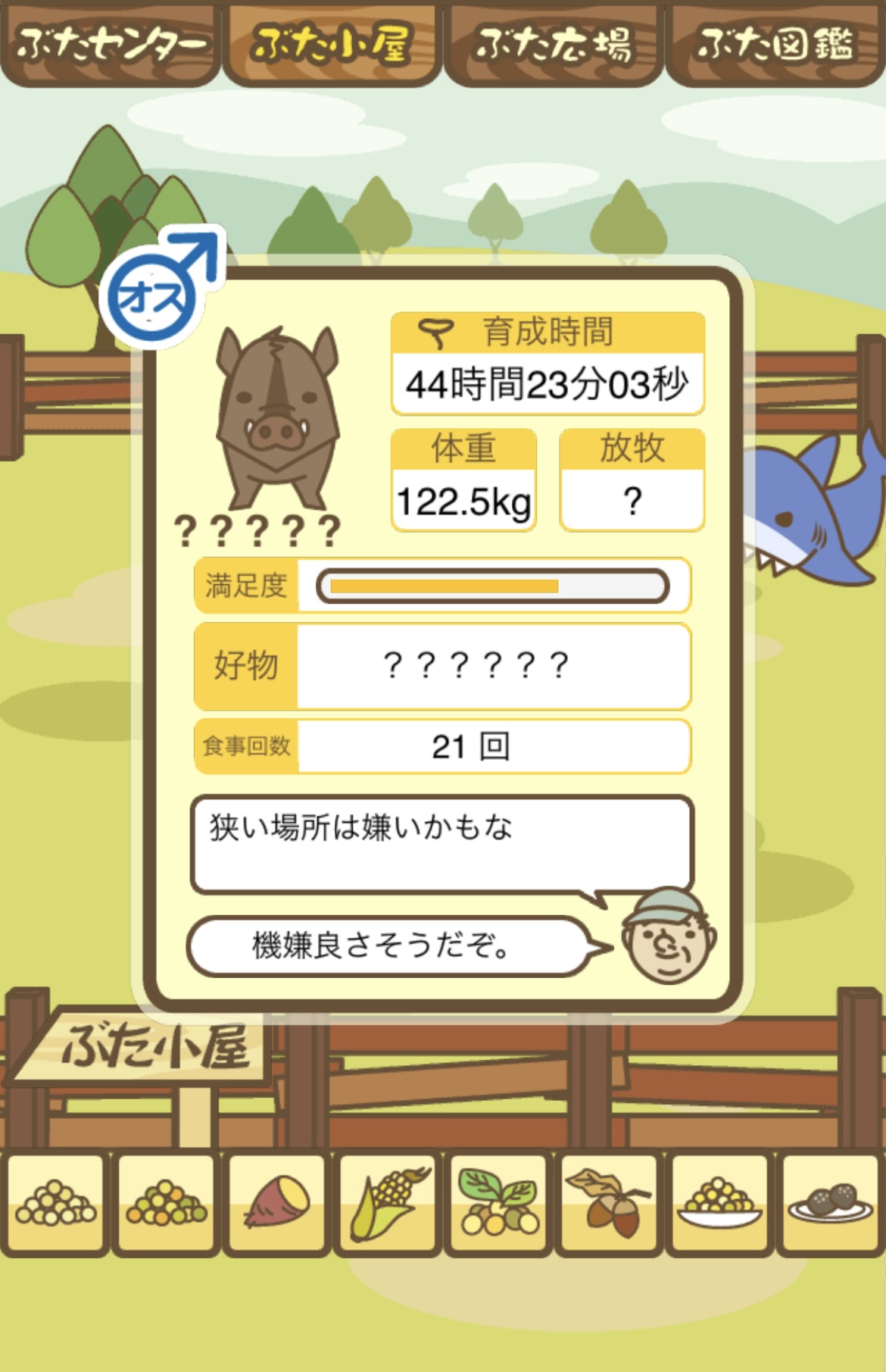The height and width of the screenshot is (1372, 886).
Task: Choose the corn feed item
Action: [x=388, y=1203]
